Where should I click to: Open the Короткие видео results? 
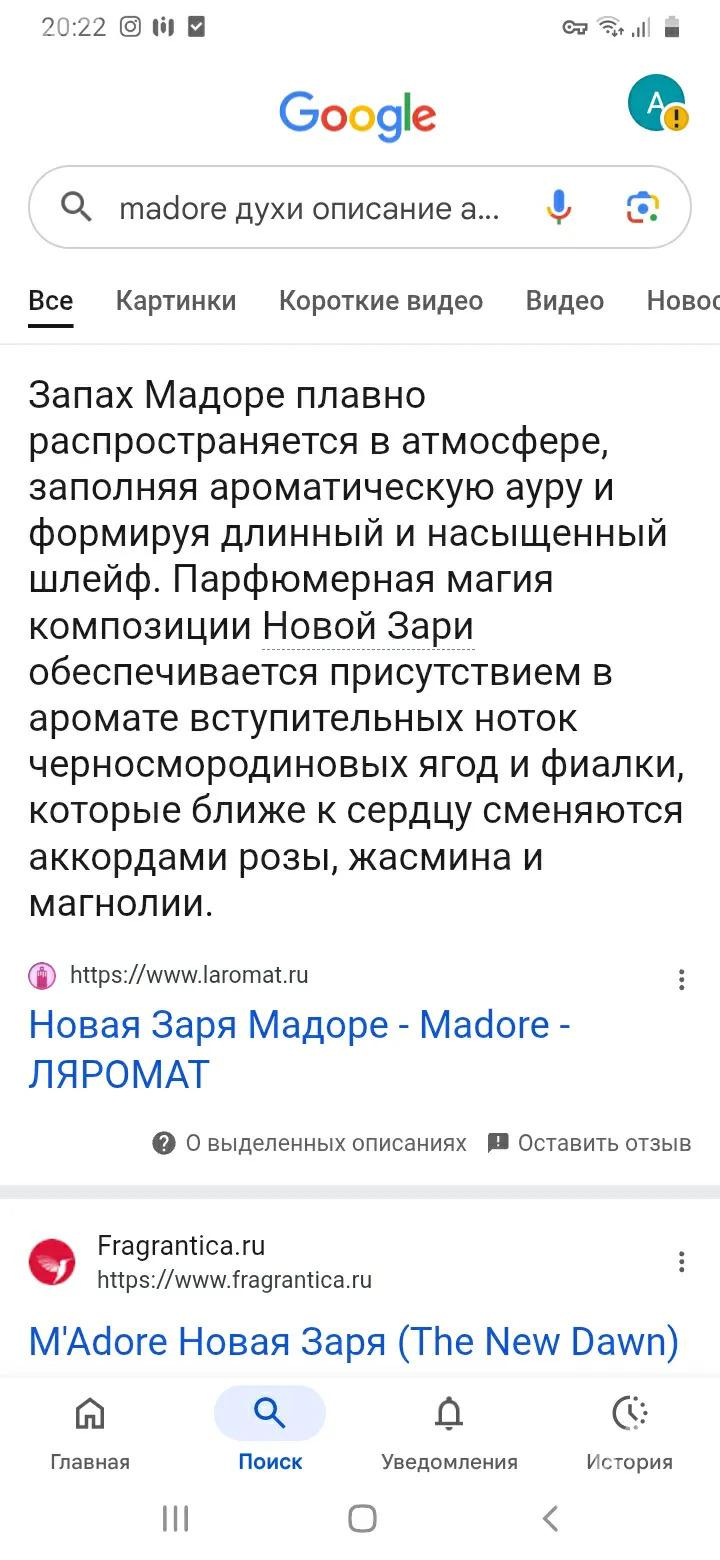pos(381,300)
